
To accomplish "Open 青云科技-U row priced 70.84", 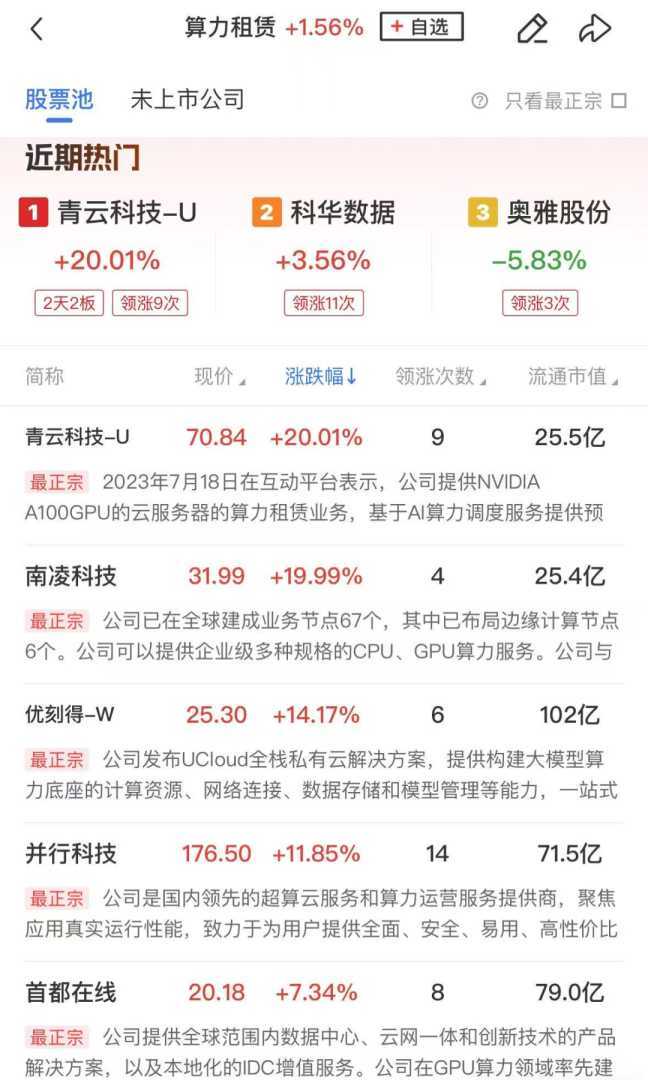I will [78, 437].
